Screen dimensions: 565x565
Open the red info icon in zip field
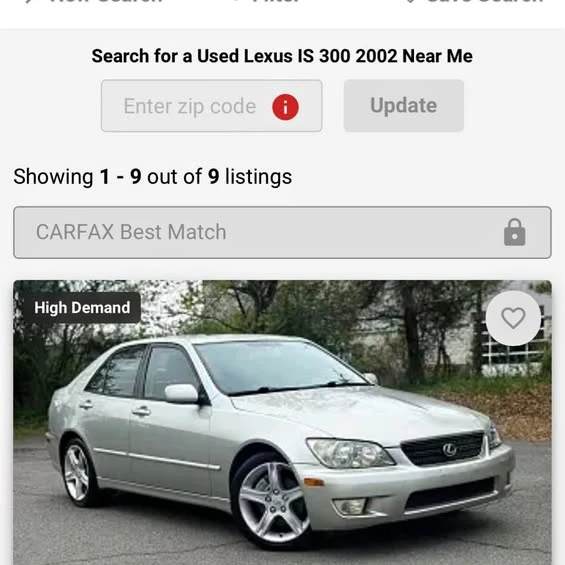click(x=285, y=107)
